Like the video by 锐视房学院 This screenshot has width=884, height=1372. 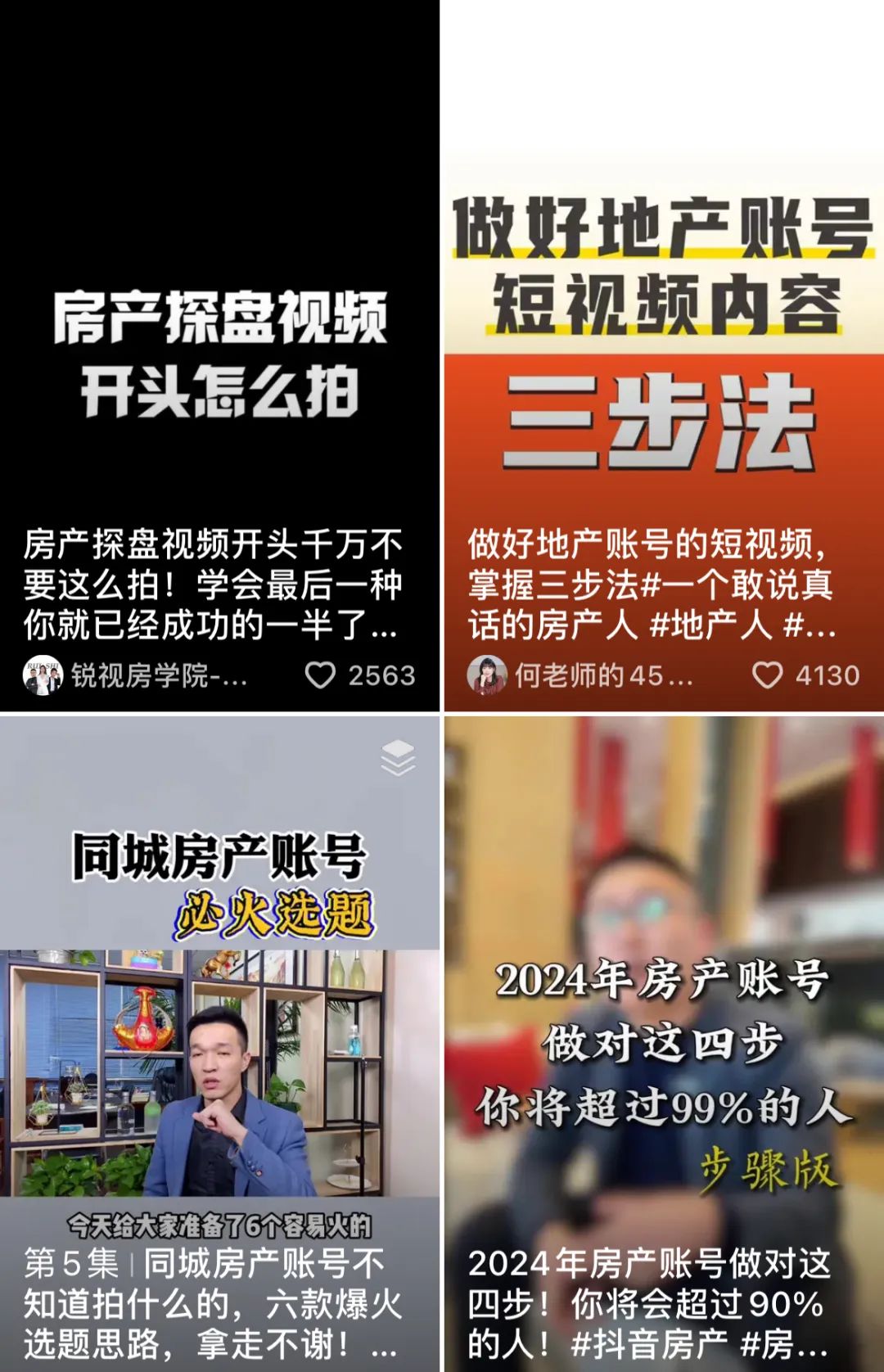click(x=320, y=675)
